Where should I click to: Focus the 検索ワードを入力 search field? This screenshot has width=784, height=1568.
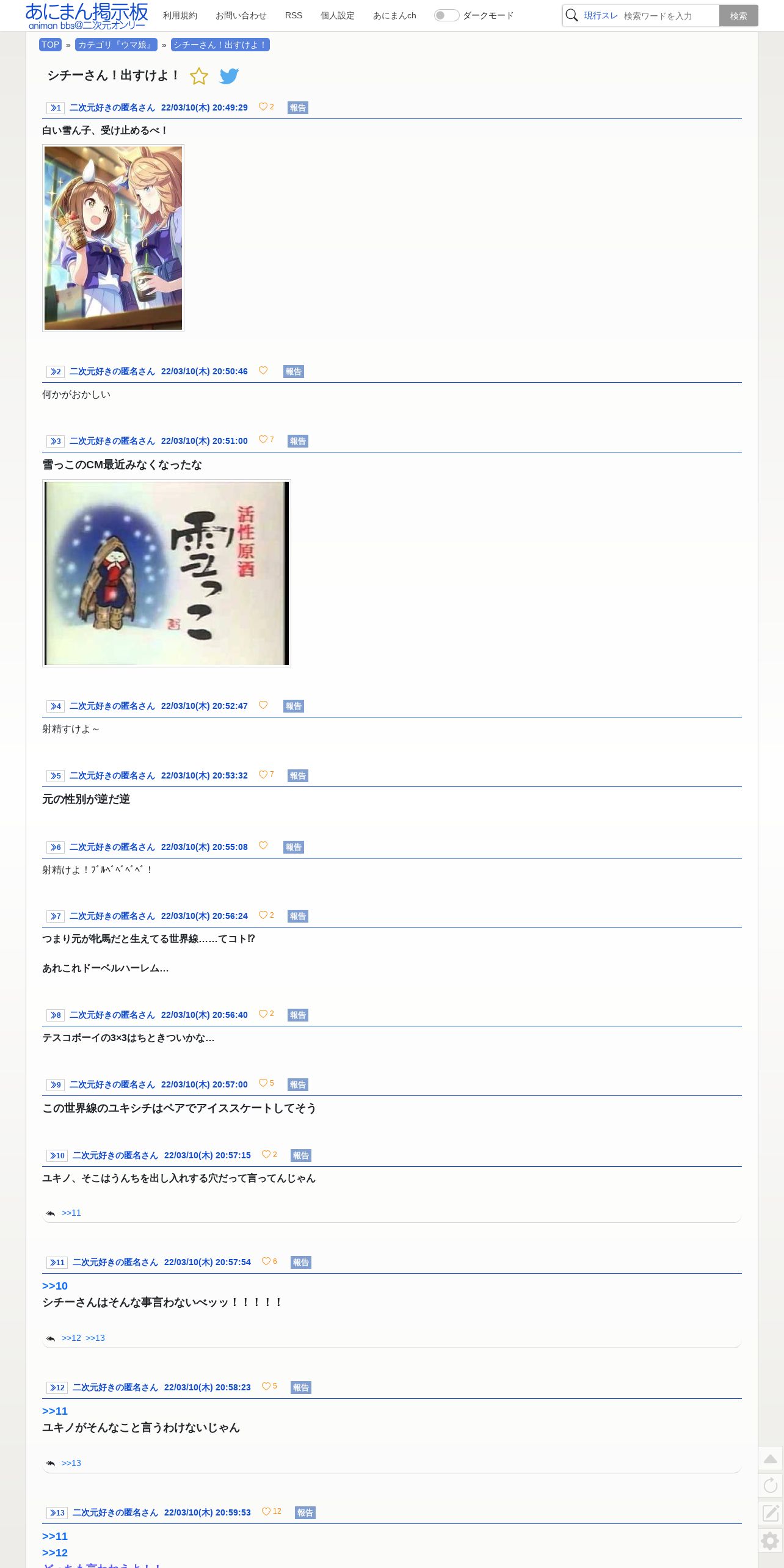click(670, 16)
